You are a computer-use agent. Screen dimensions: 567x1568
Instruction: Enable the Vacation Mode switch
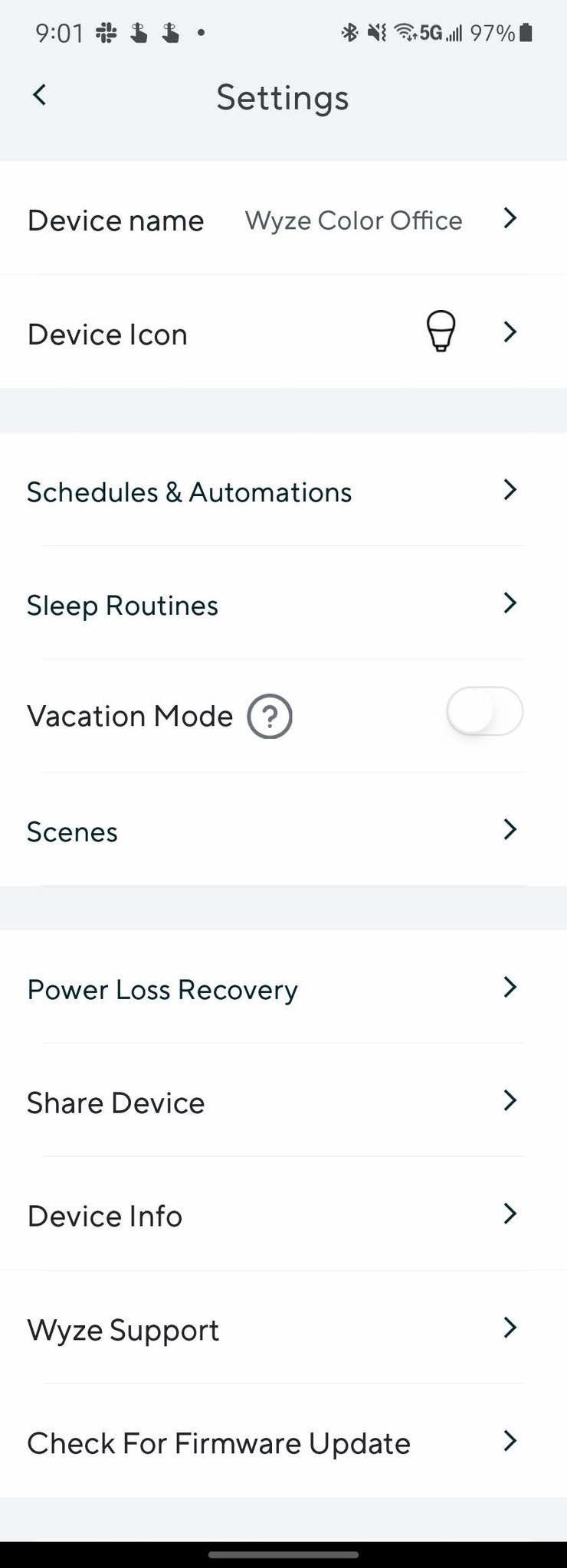click(x=484, y=712)
